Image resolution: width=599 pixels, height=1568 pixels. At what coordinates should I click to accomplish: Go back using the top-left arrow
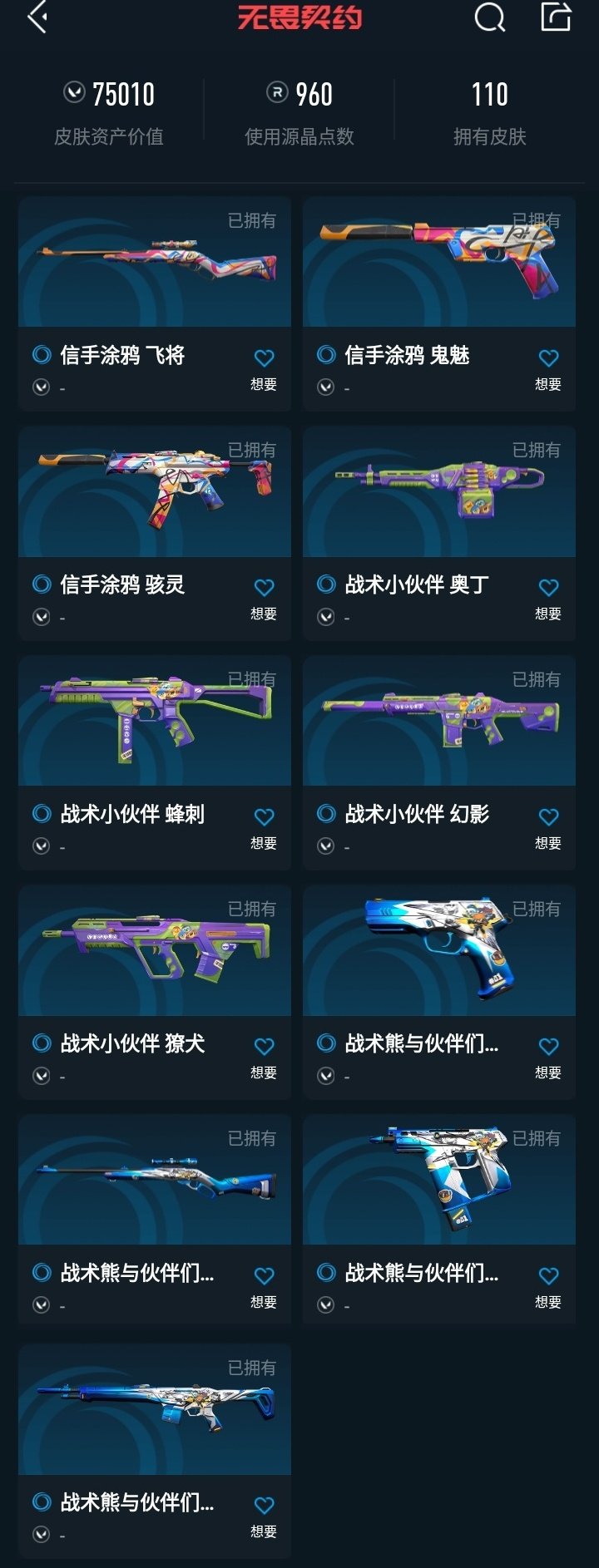point(37,17)
